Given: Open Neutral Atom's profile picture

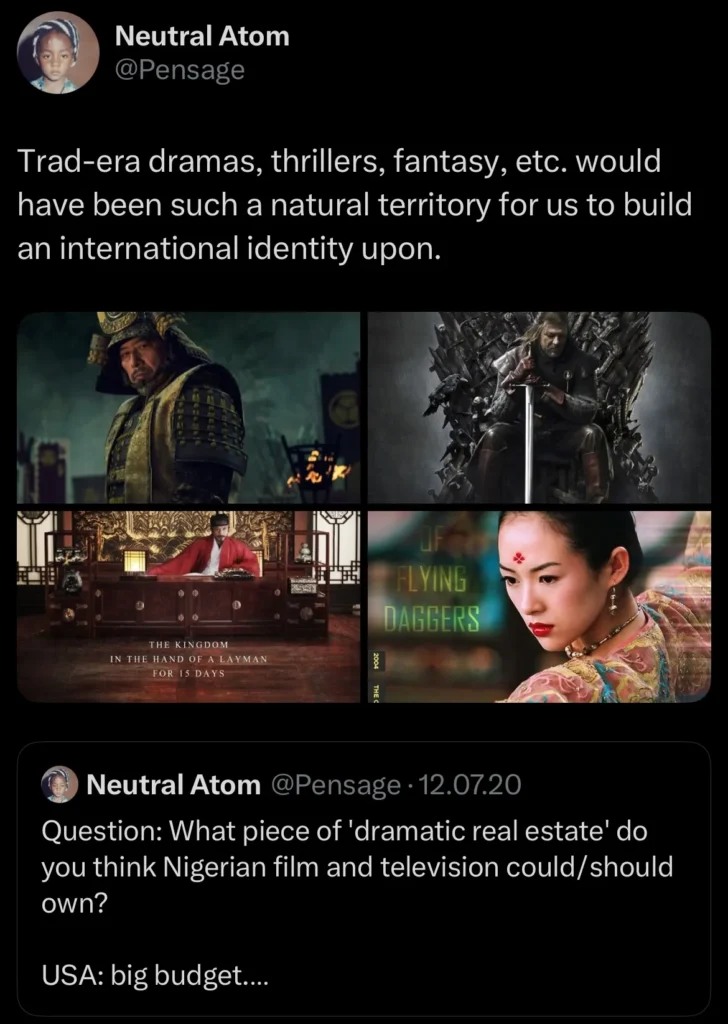Looking at the screenshot, I should point(58,54).
